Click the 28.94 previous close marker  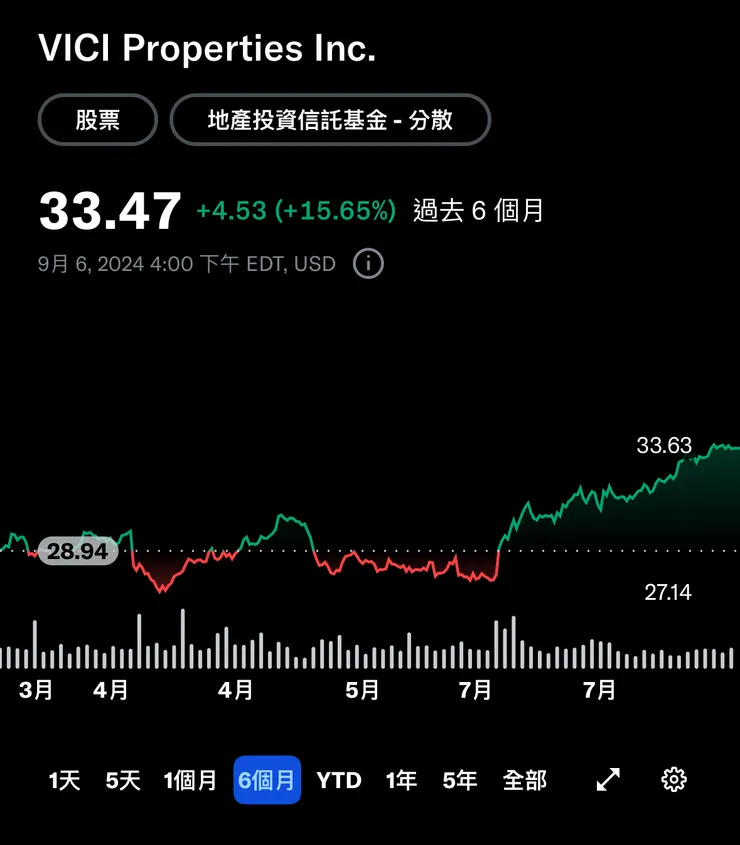[78, 551]
